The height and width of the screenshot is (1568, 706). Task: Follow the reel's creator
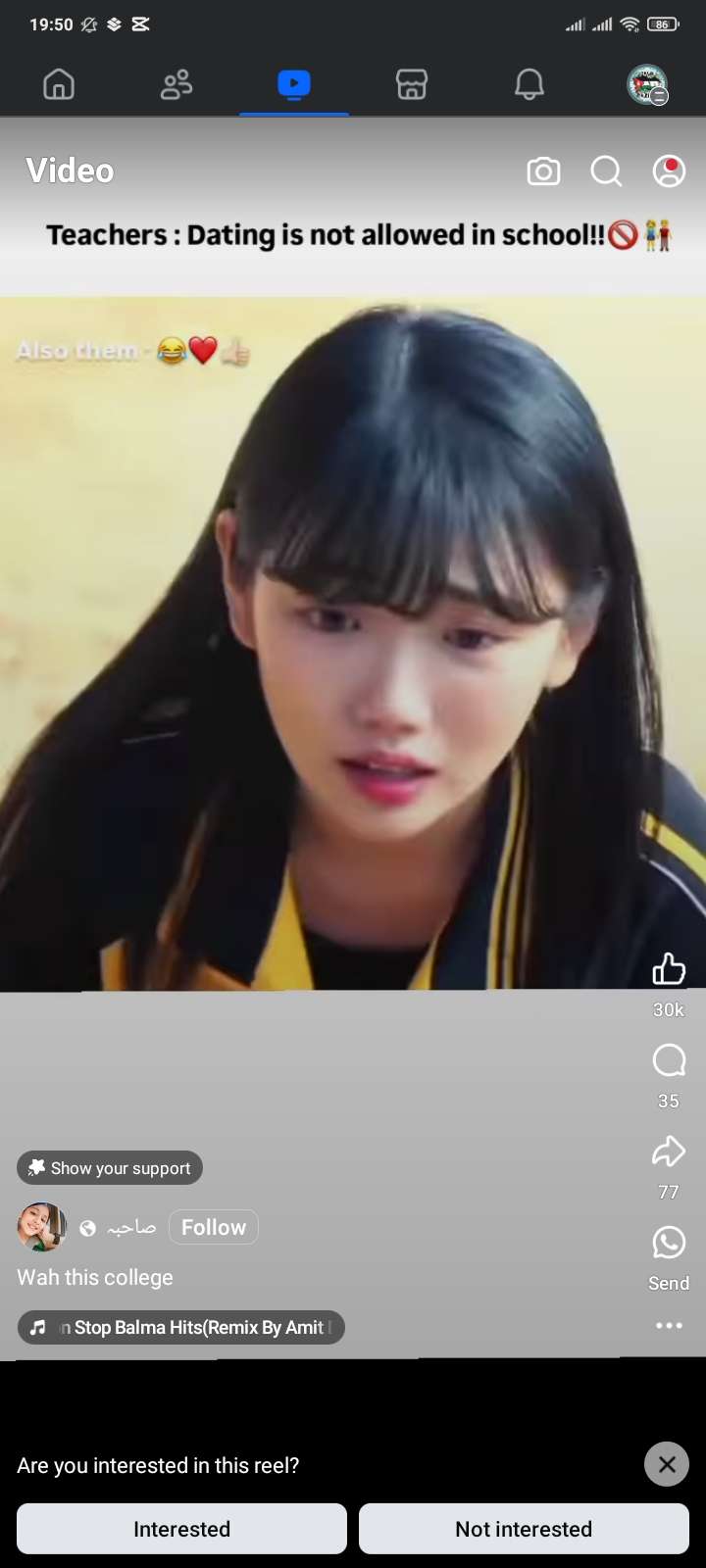pyautogui.click(x=214, y=1227)
